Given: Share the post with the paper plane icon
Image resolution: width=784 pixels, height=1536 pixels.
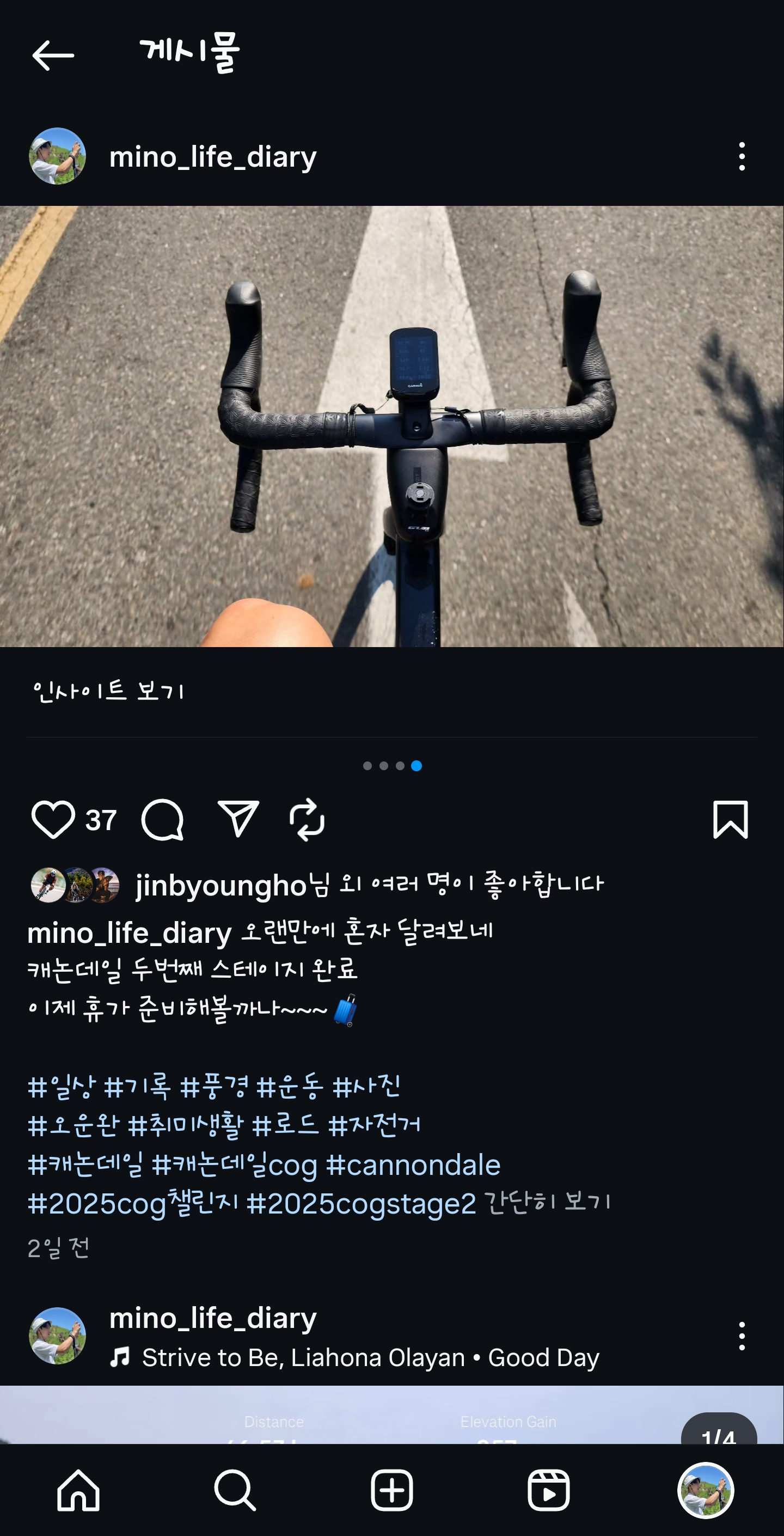Looking at the screenshot, I should (238, 819).
